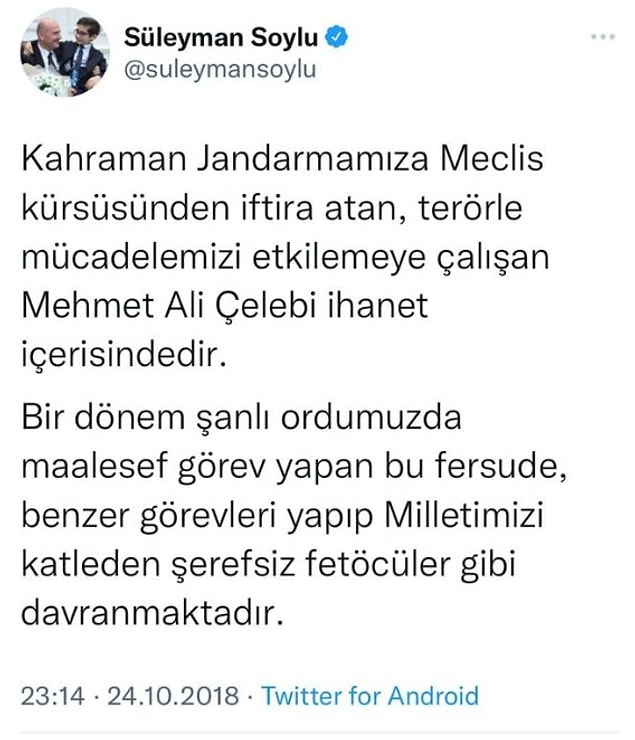Screen dimensions: 635x740
Task: Tap the Twitter for Android source link
Action: pyautogui.click(x=370, y=696)
